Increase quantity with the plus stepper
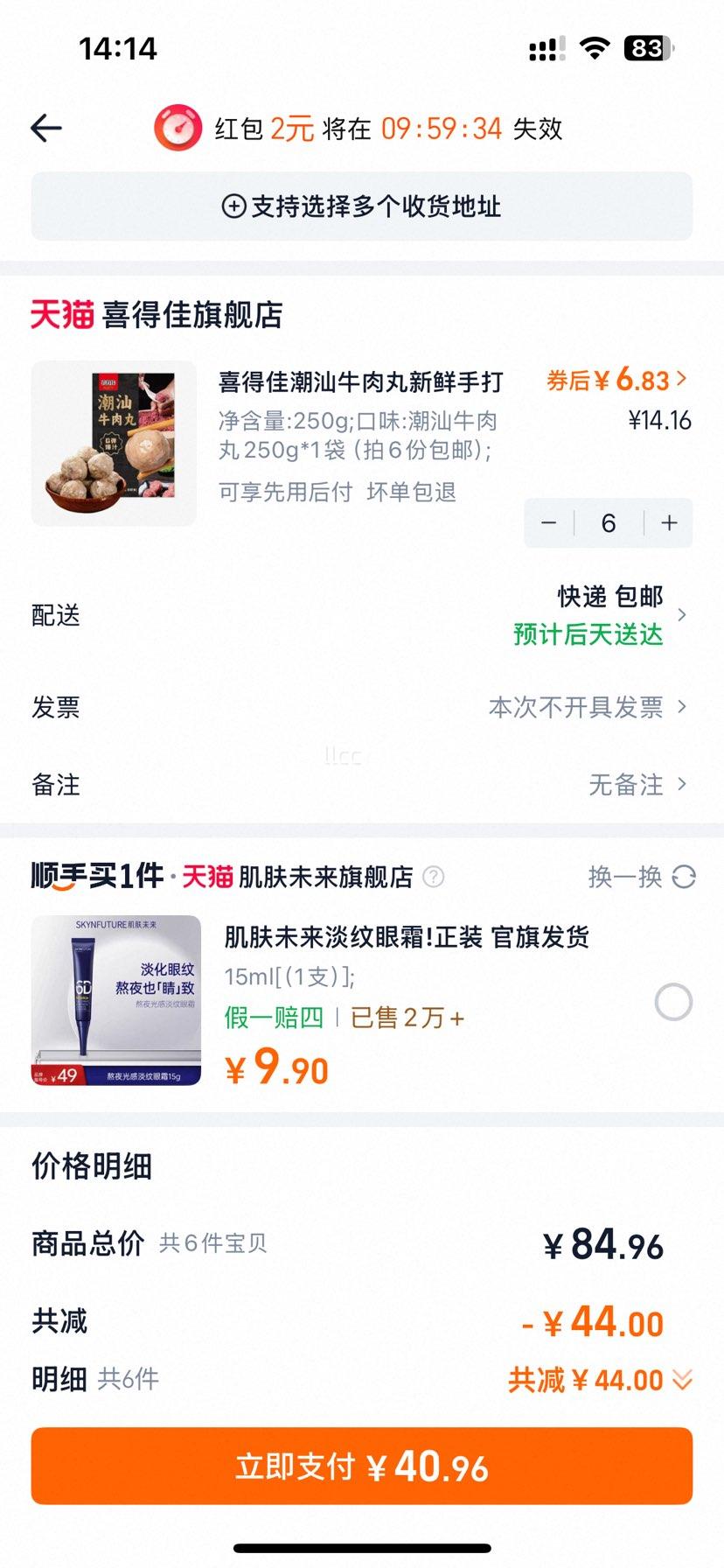This screenshot has width=724, height=1568. tap(668, 522)
